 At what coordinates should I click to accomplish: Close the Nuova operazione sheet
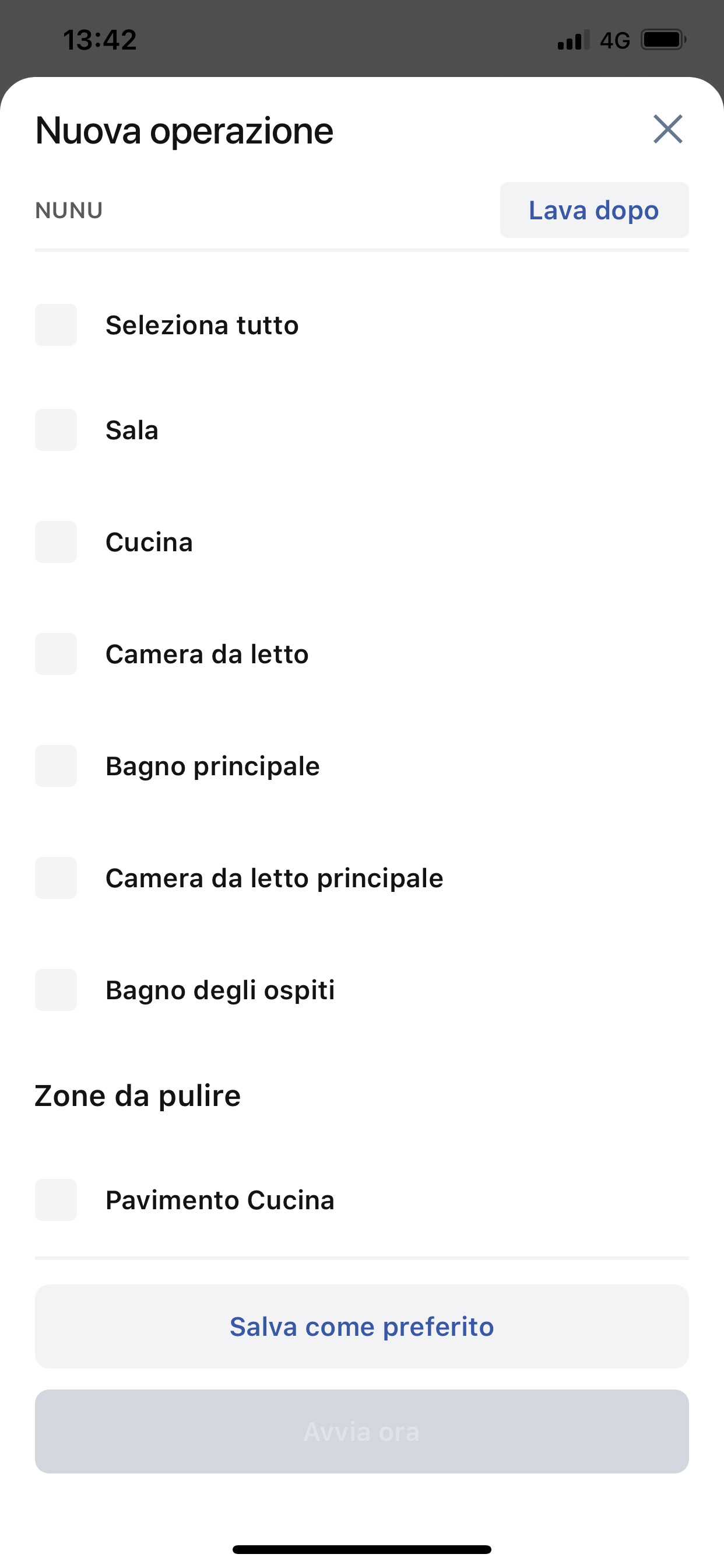pyautogui.click(x=667, y=129)
